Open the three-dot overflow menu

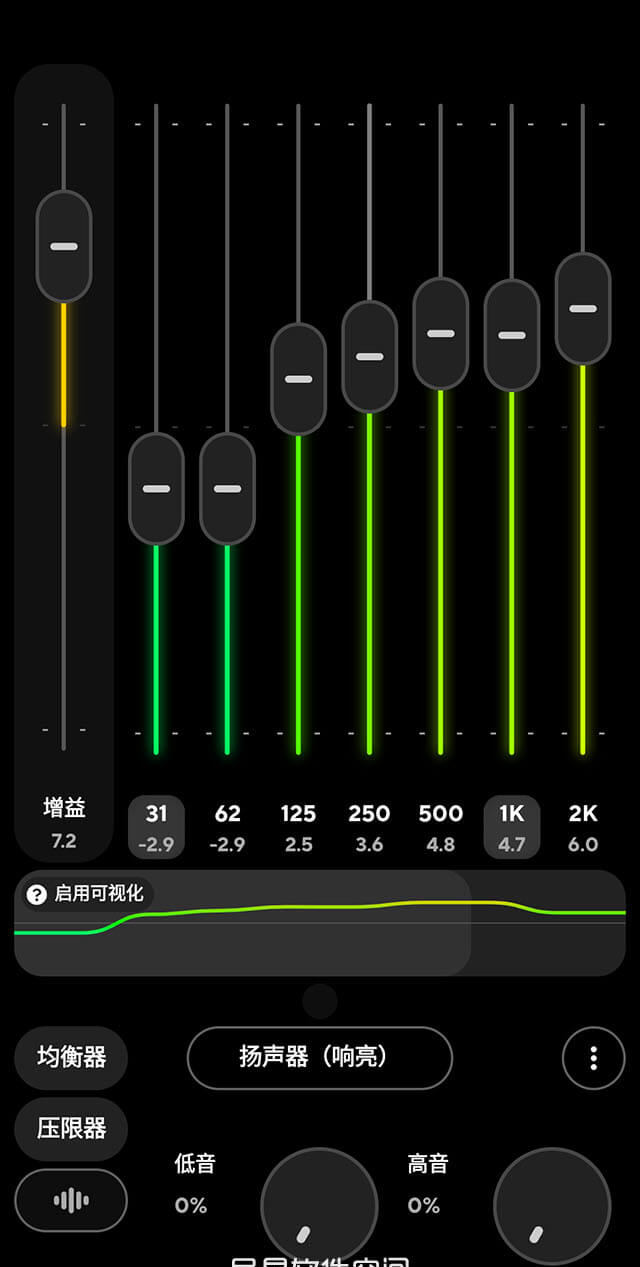(593, 1057)
